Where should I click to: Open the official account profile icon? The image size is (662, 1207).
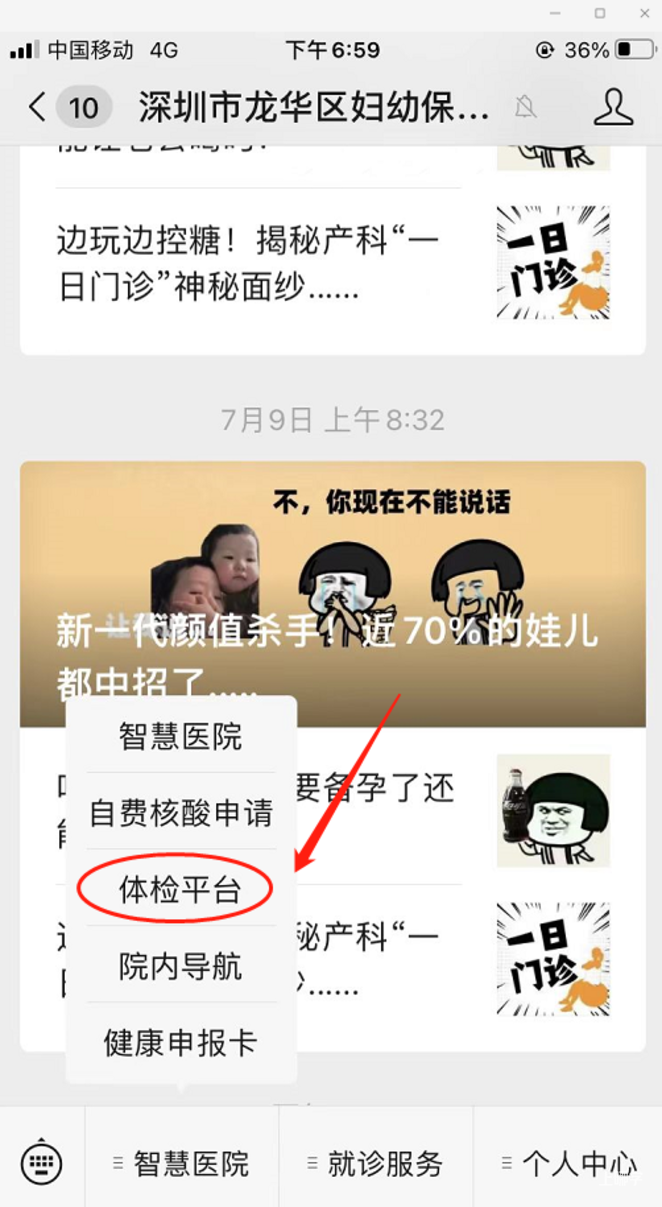(x=613, y=107)
